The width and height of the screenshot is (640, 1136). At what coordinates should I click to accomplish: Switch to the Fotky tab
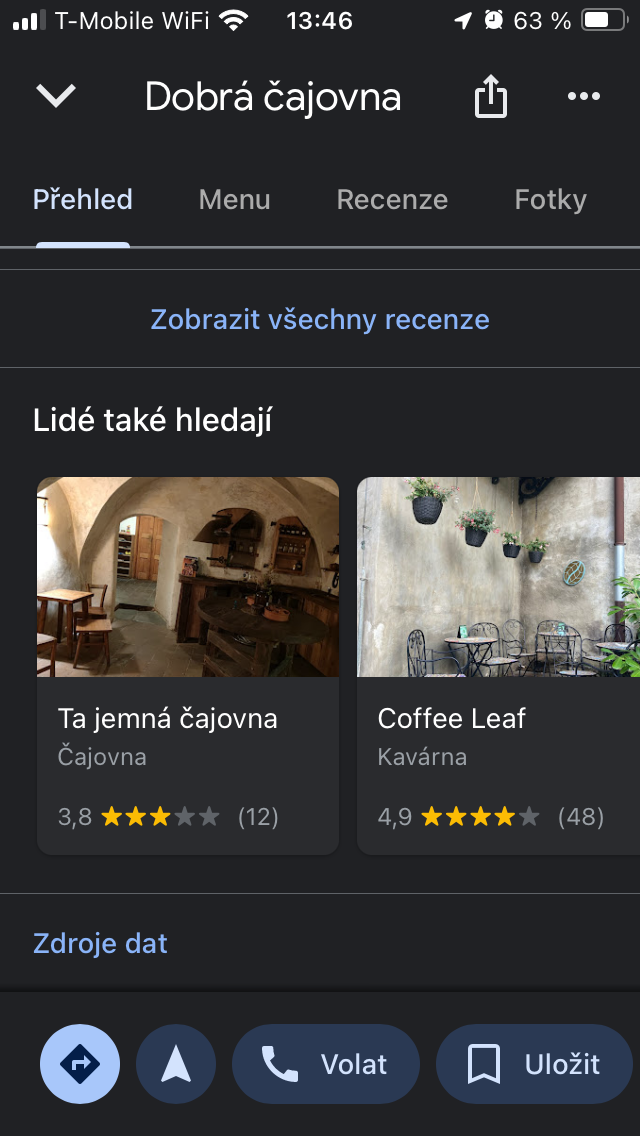point(550,200)
